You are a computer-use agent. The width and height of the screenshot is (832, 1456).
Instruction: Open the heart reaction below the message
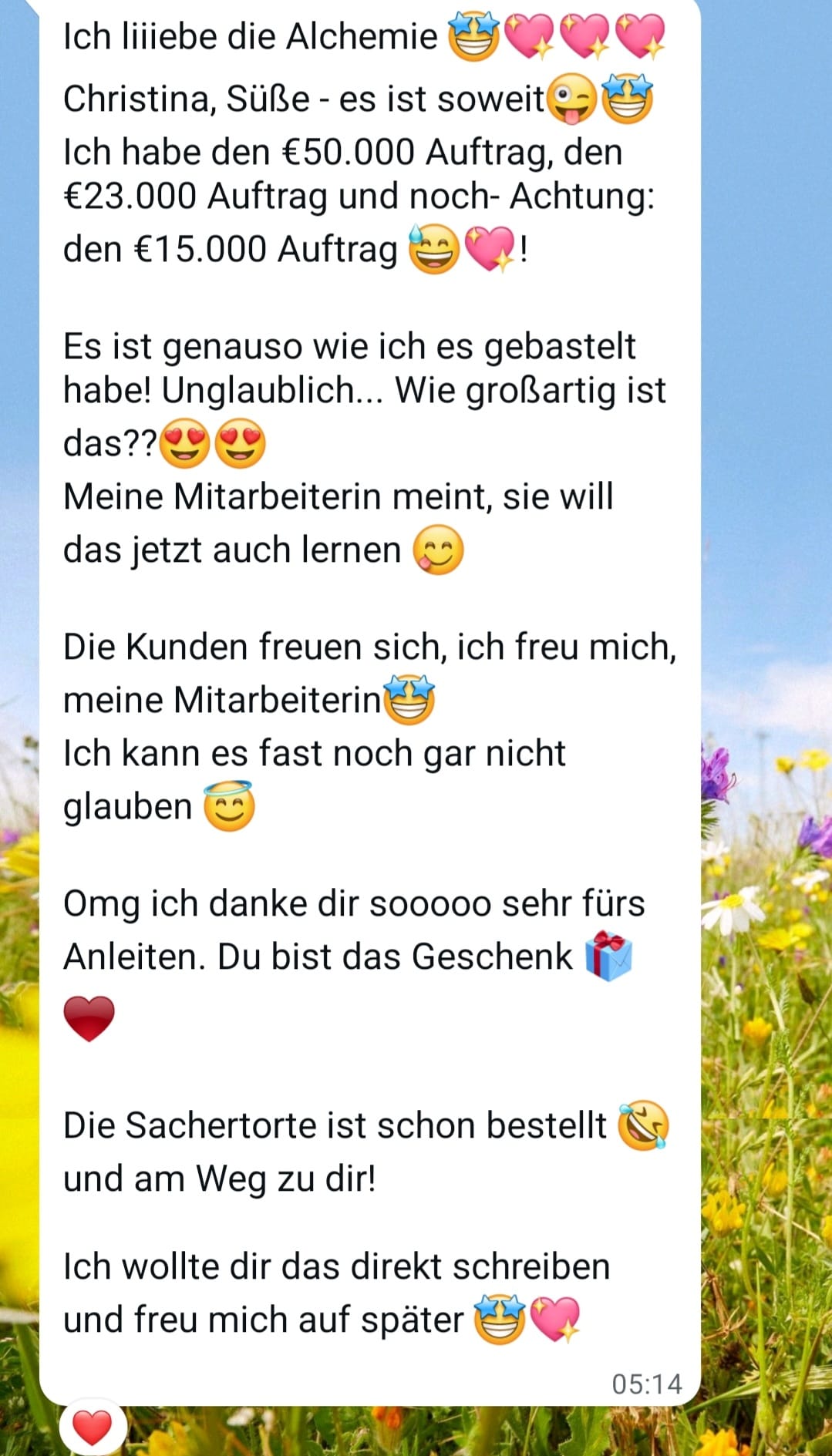tap(93, 1427)
